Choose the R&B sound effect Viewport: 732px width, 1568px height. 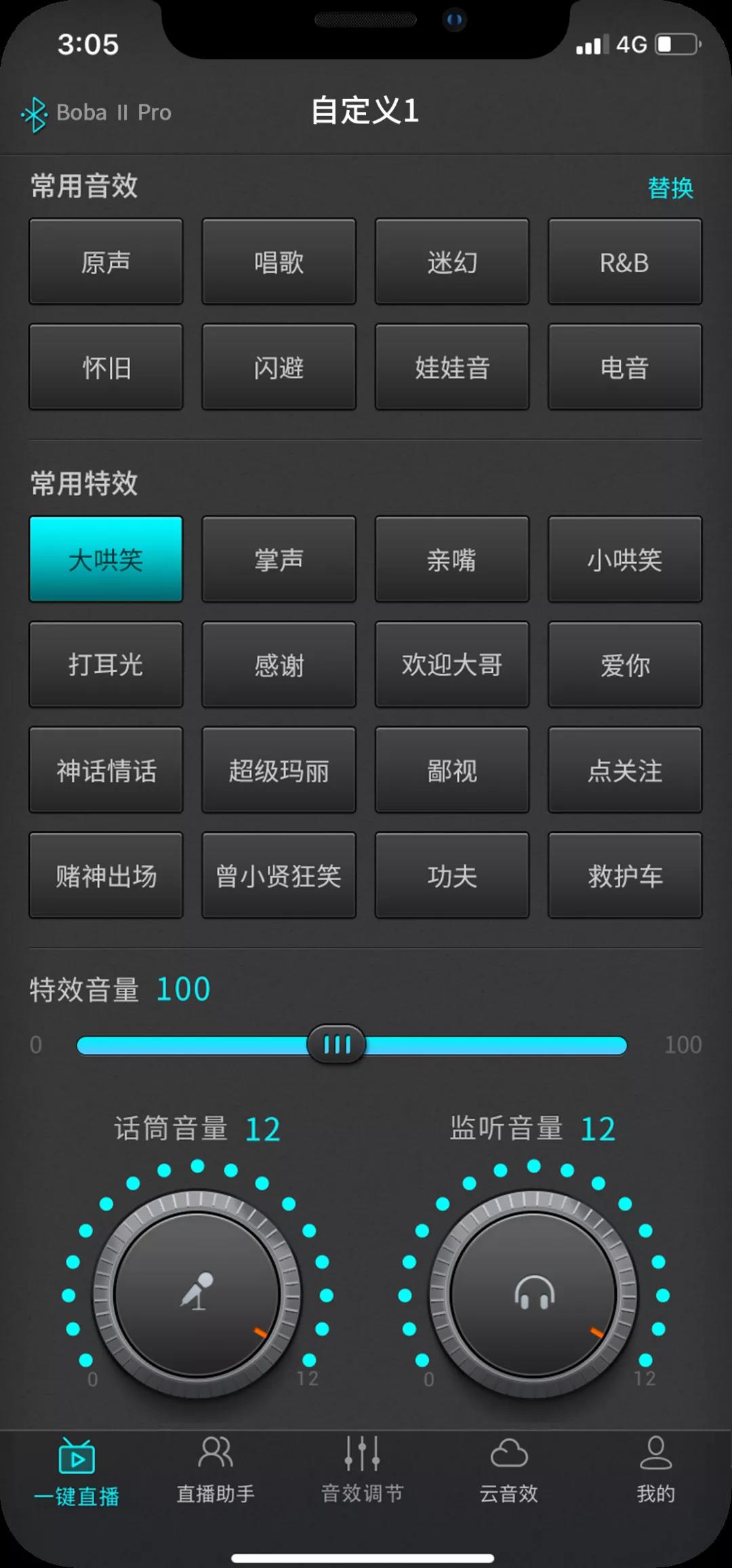pos(624,262)
